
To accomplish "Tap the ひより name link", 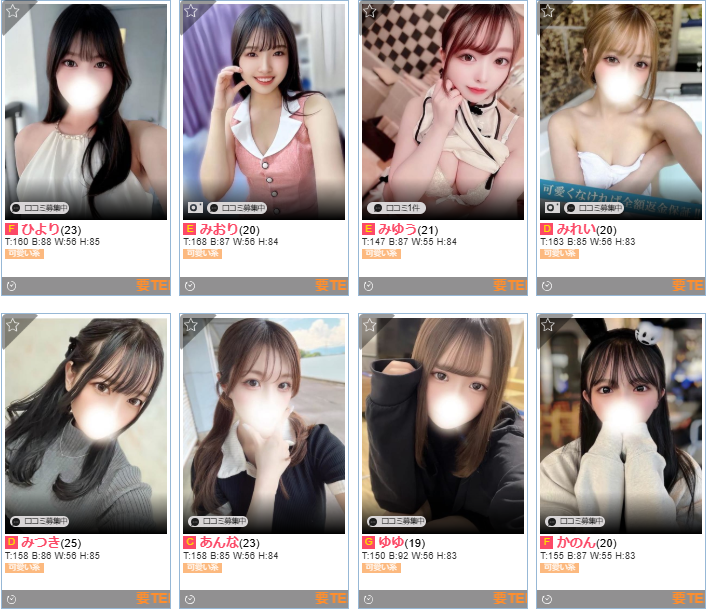I will click(40, 229).
